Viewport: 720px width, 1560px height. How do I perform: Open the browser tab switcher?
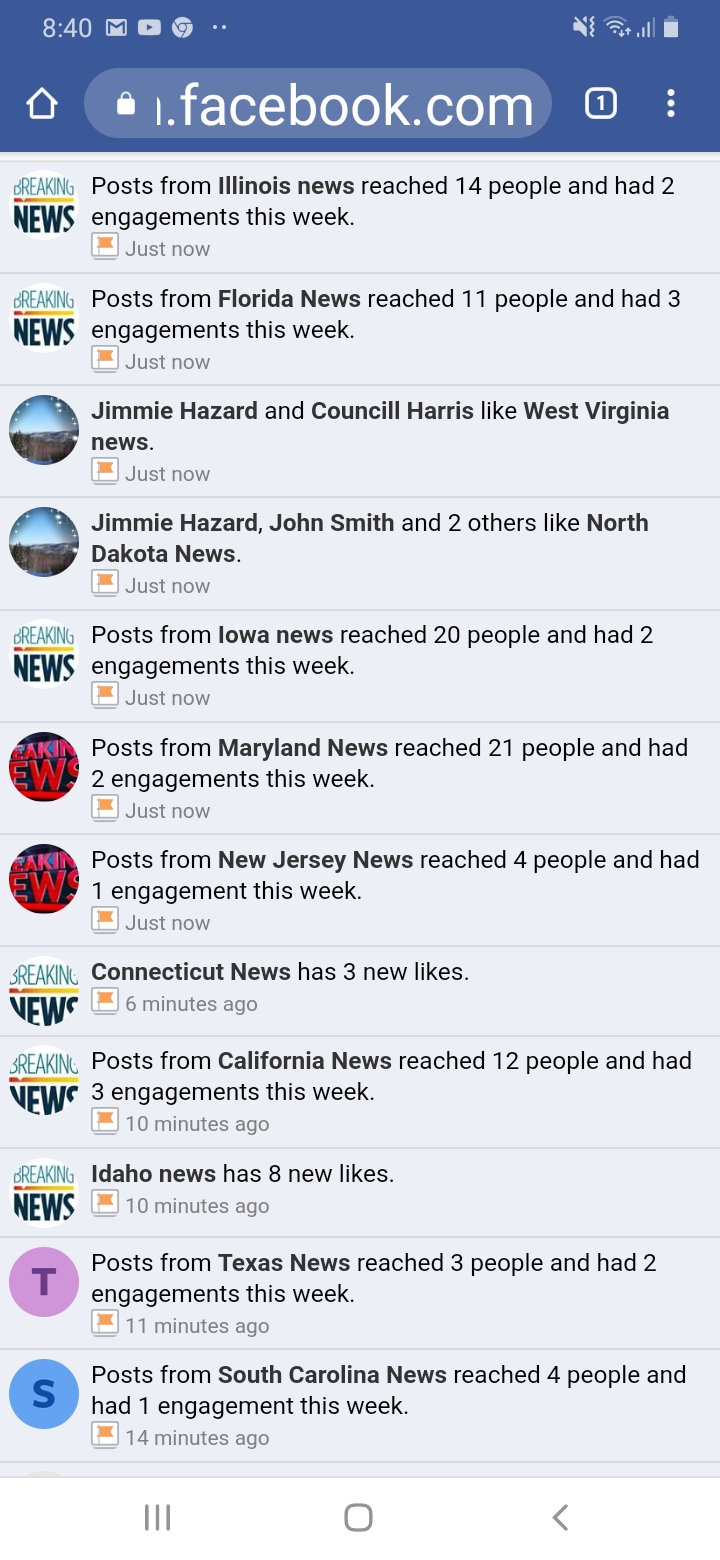click(600, 104)
